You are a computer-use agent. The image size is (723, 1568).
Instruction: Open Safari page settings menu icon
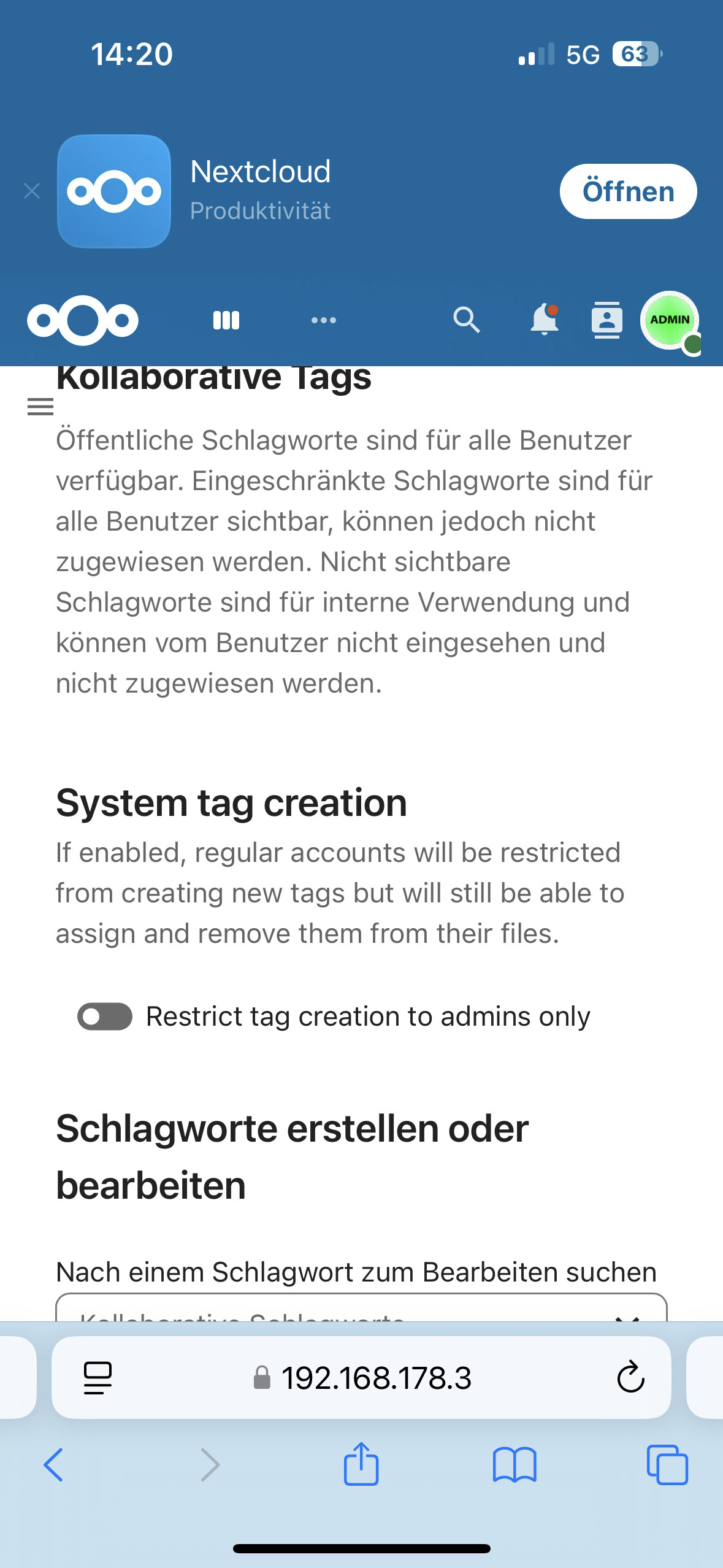point(98,1378)
